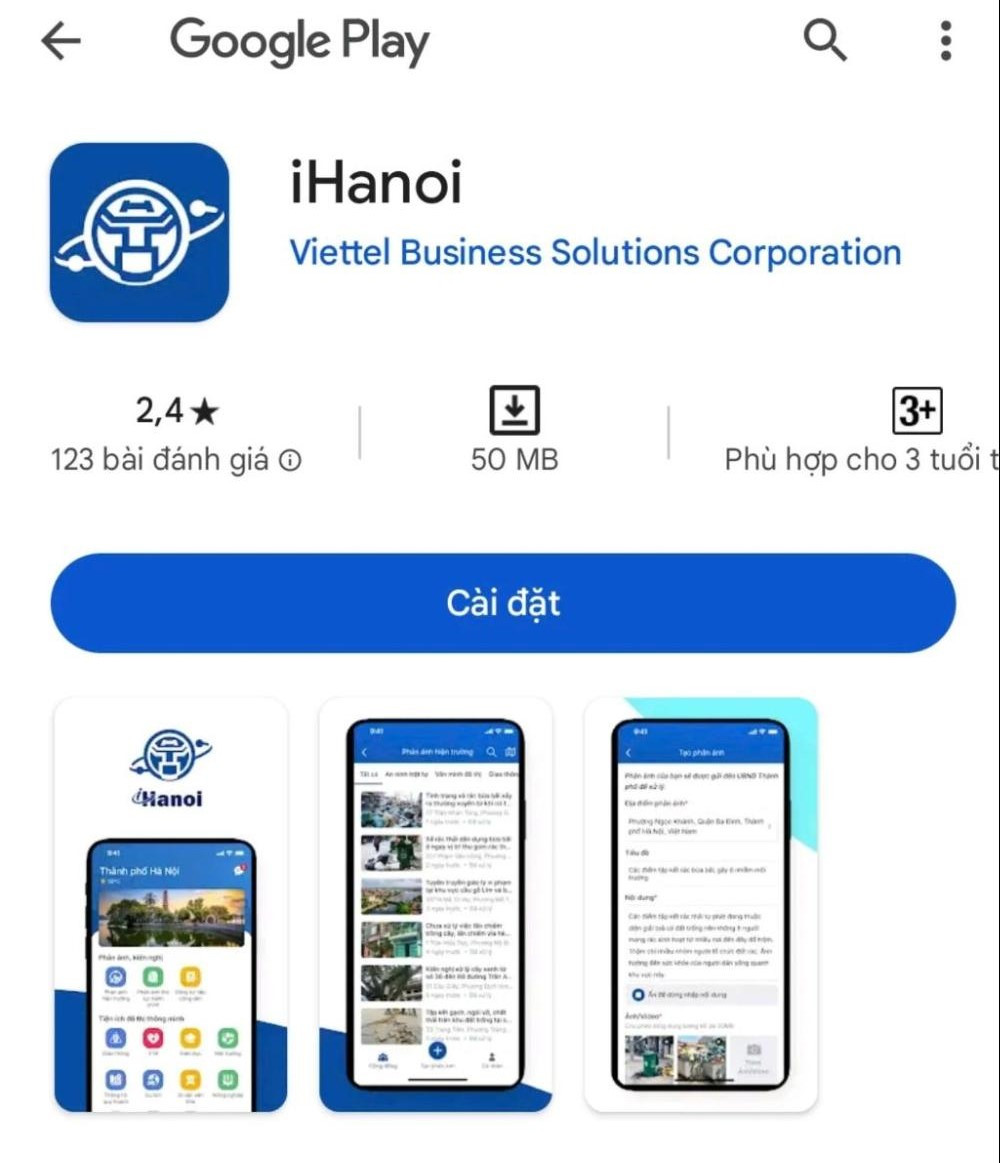View rating info next to 123 bài đánh giá
This screenshot has width=1000, height=1163.
click(290, 461)
